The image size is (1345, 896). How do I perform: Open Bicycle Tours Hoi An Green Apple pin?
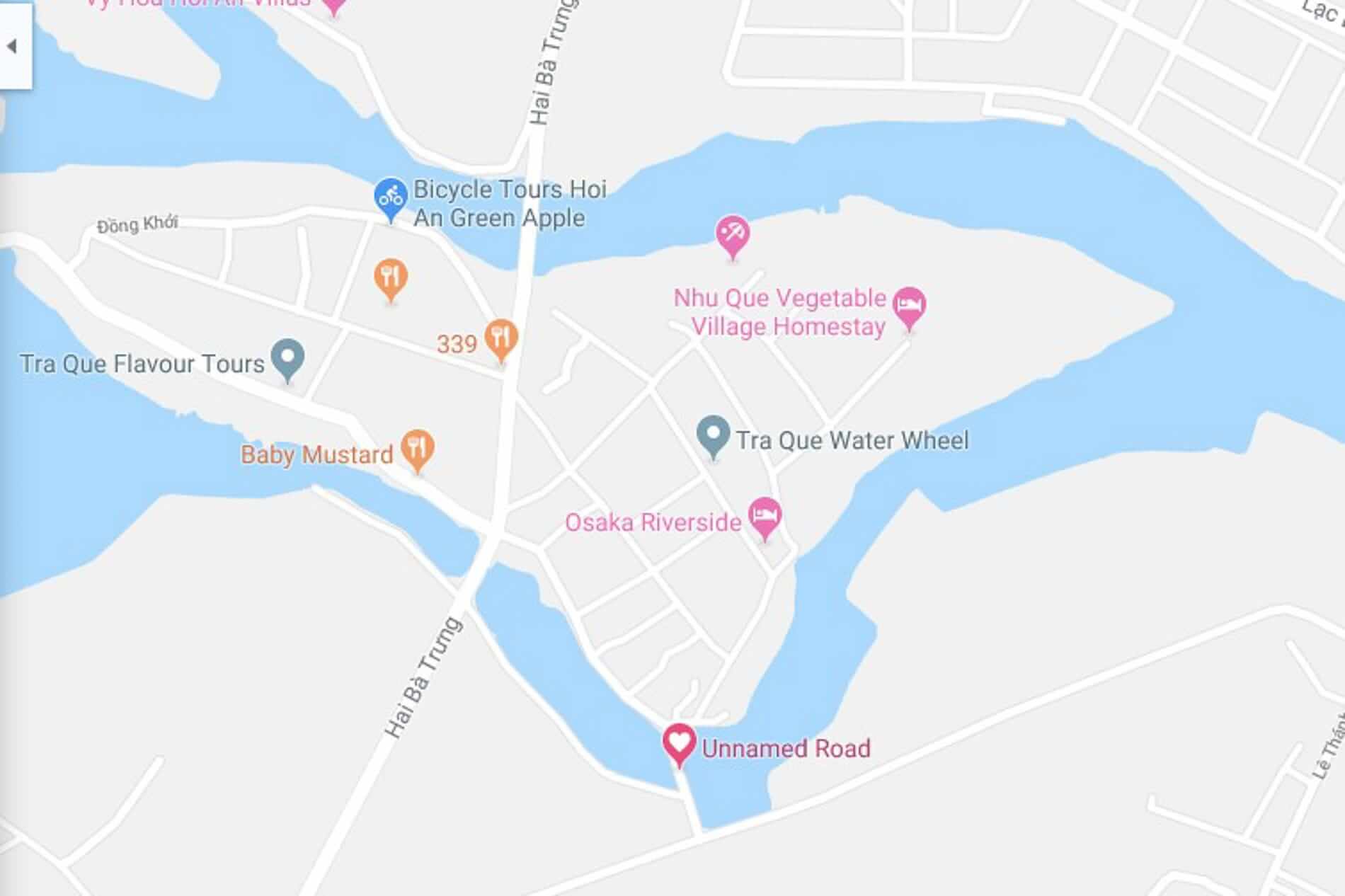tap(390, 197)
